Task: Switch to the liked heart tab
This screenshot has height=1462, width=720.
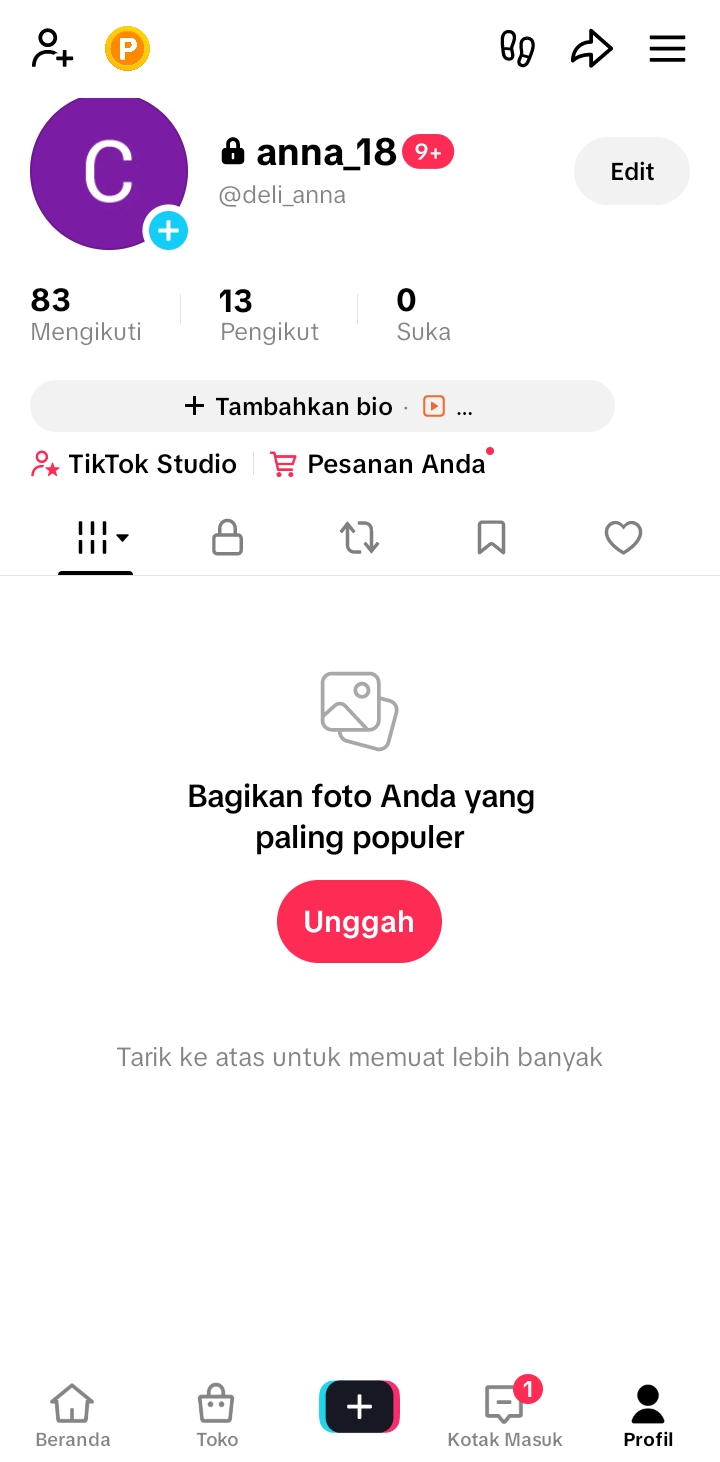Action: tap(623, 538)
